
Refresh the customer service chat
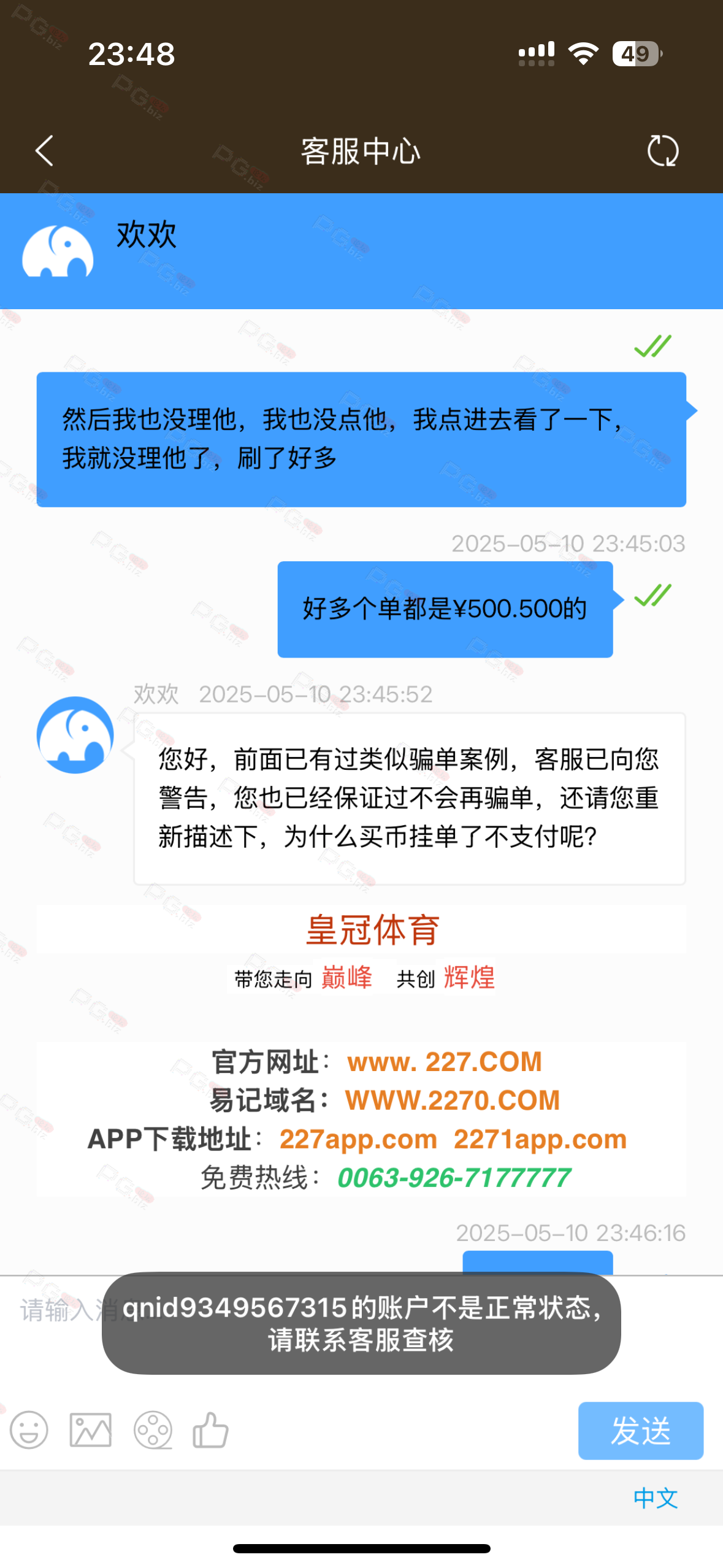click(x=663, y=151)
